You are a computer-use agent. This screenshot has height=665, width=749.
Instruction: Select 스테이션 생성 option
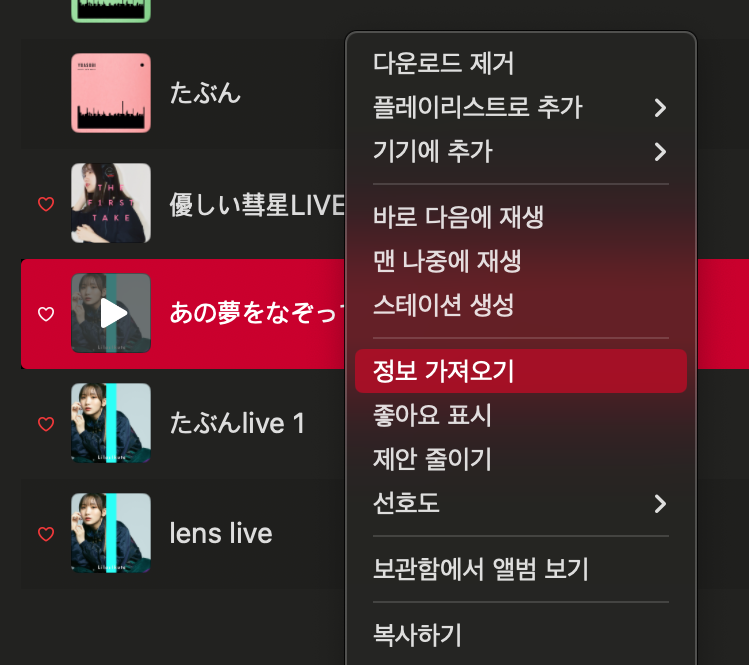click(x=443, y=304)
